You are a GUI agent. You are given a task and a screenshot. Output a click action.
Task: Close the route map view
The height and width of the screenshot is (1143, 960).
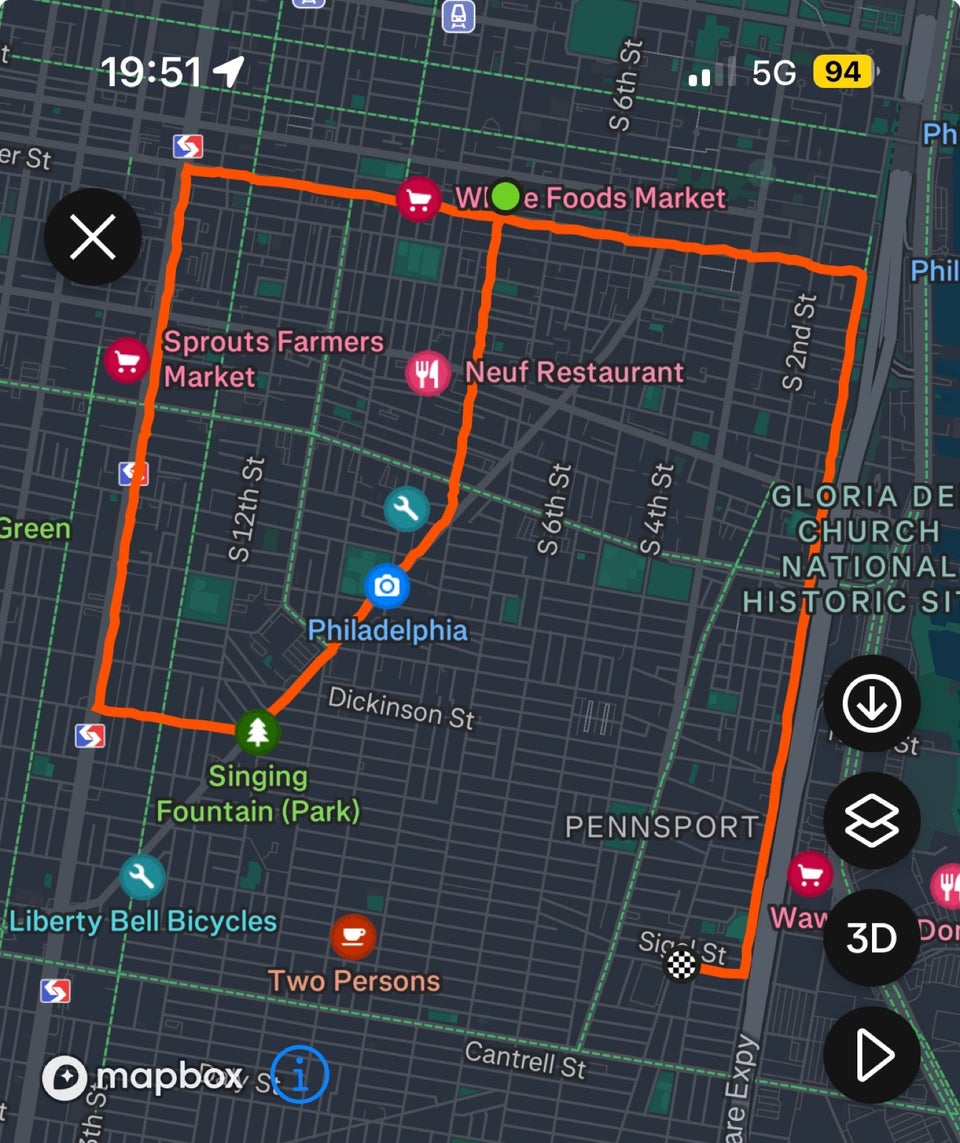tap(92, 238)
